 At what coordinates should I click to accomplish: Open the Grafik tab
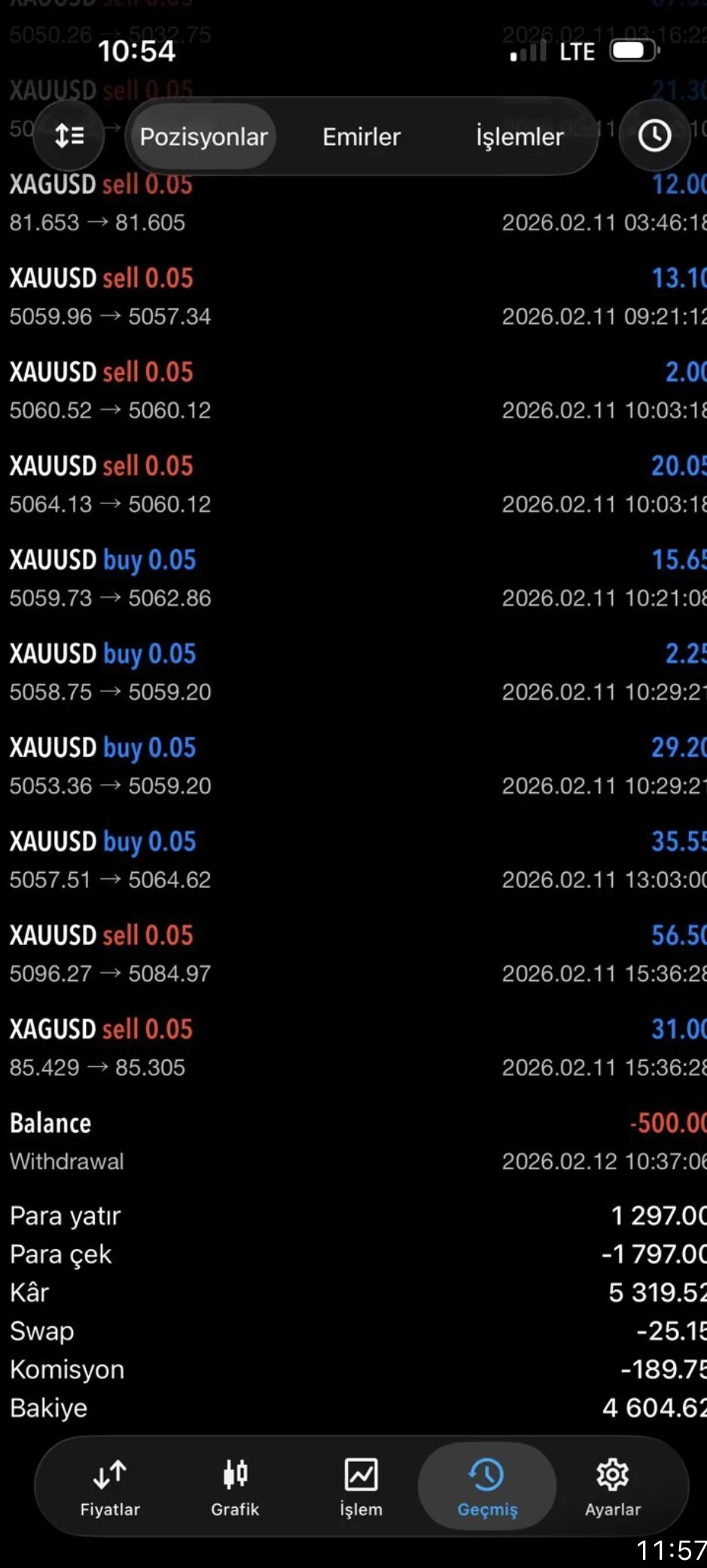(x=235, y=1487)
